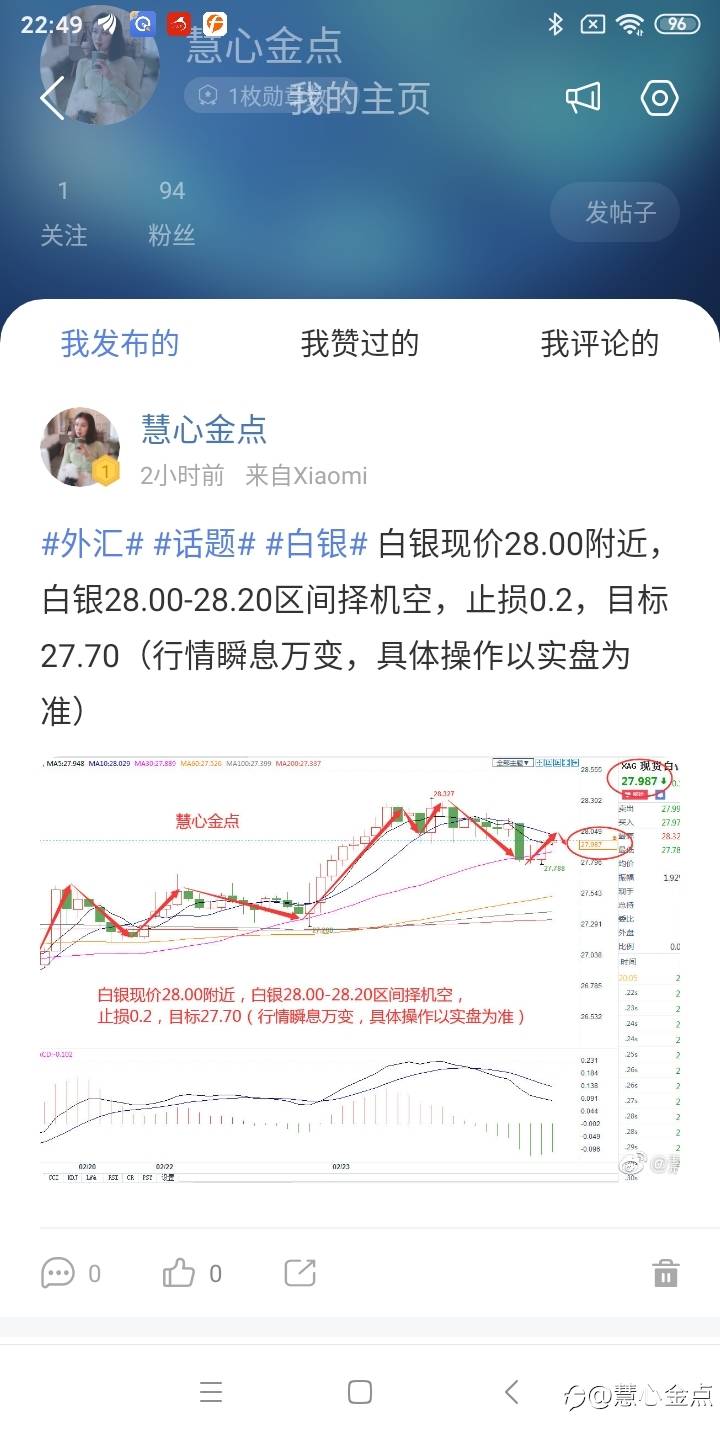Comment on the 慧心金点 post
The width and height of the screenshot is (720, 1440).
point(71,1273)
